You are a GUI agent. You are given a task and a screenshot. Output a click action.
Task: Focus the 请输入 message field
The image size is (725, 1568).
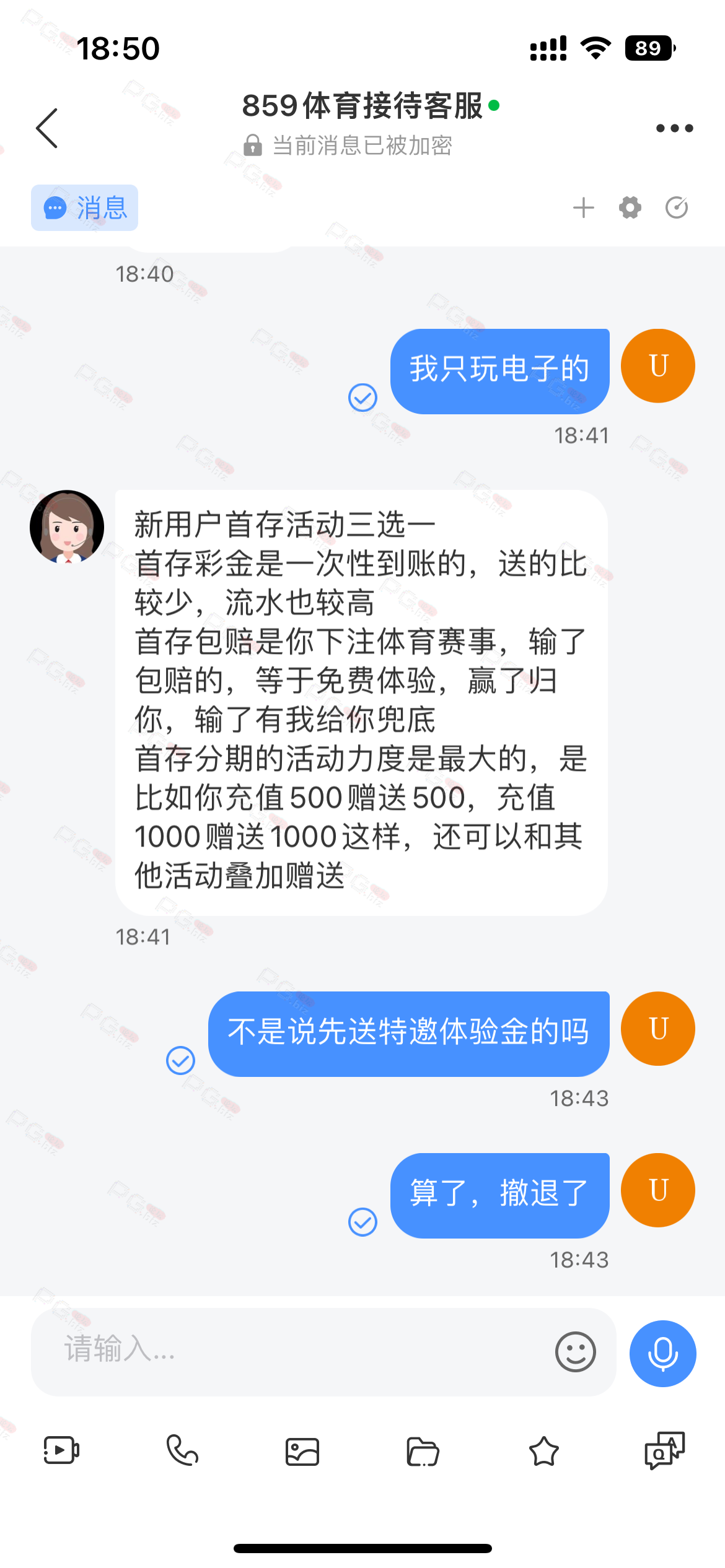291,1351
